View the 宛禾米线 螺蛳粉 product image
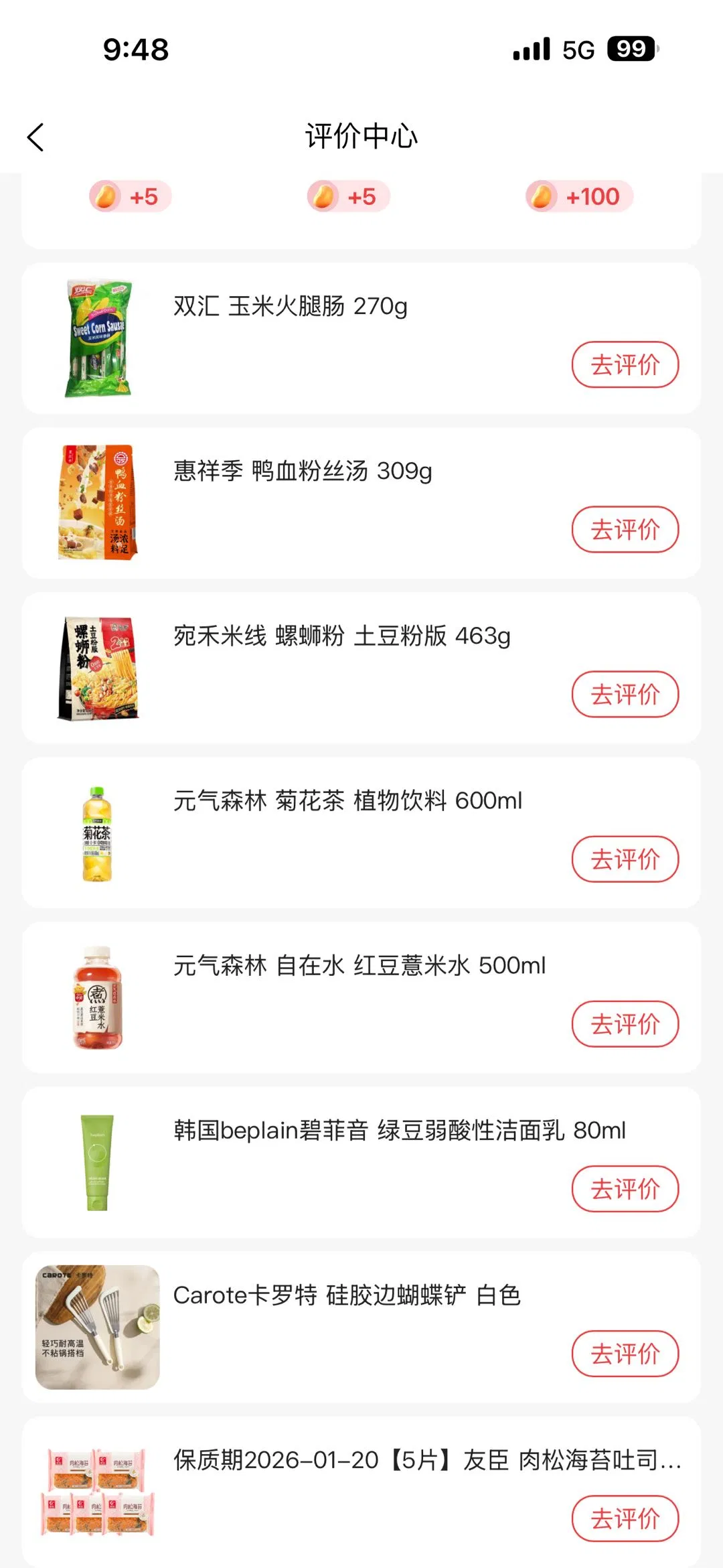723x1568 pixels. click(x=98, y=668)
